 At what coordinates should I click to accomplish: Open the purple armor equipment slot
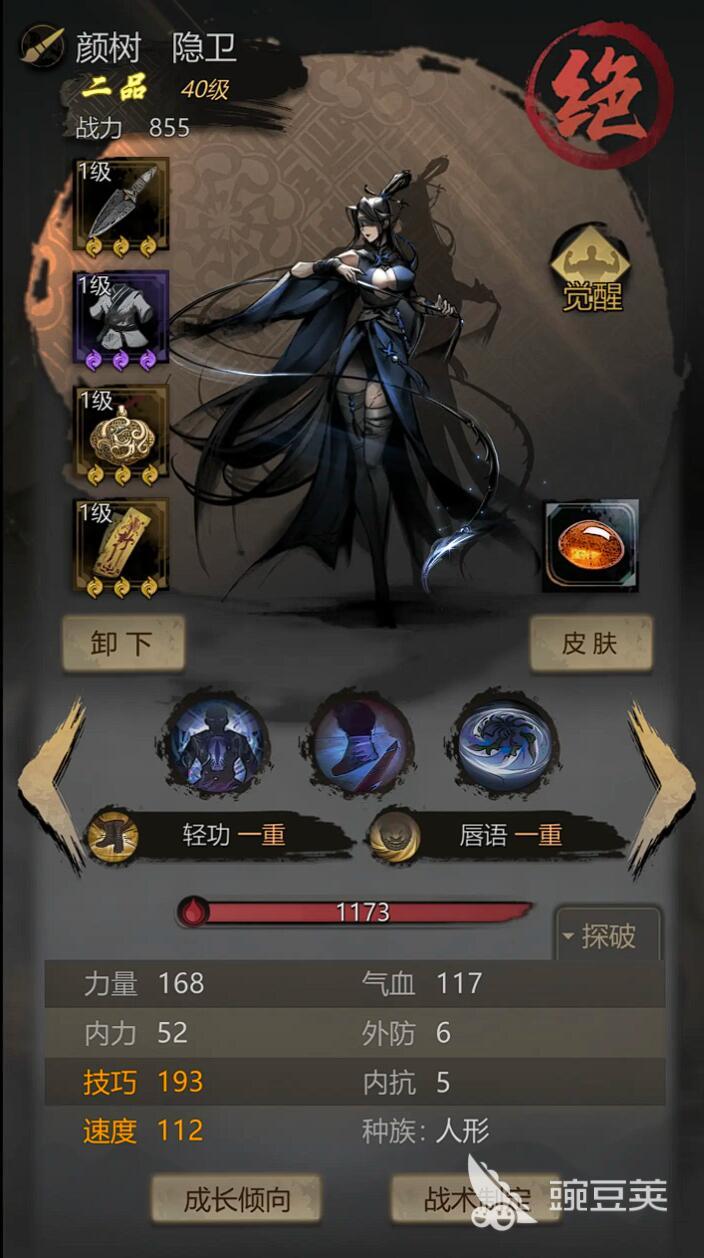pos(122,317)
